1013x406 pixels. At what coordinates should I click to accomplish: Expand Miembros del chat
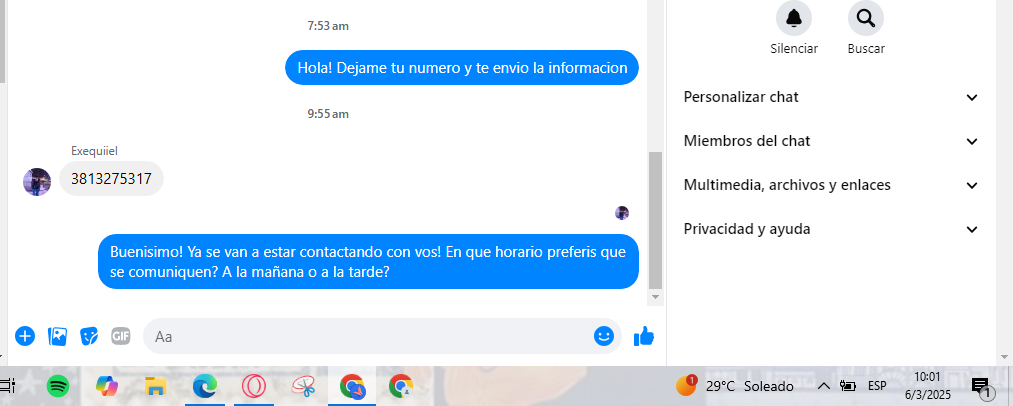tap(830, 141)
